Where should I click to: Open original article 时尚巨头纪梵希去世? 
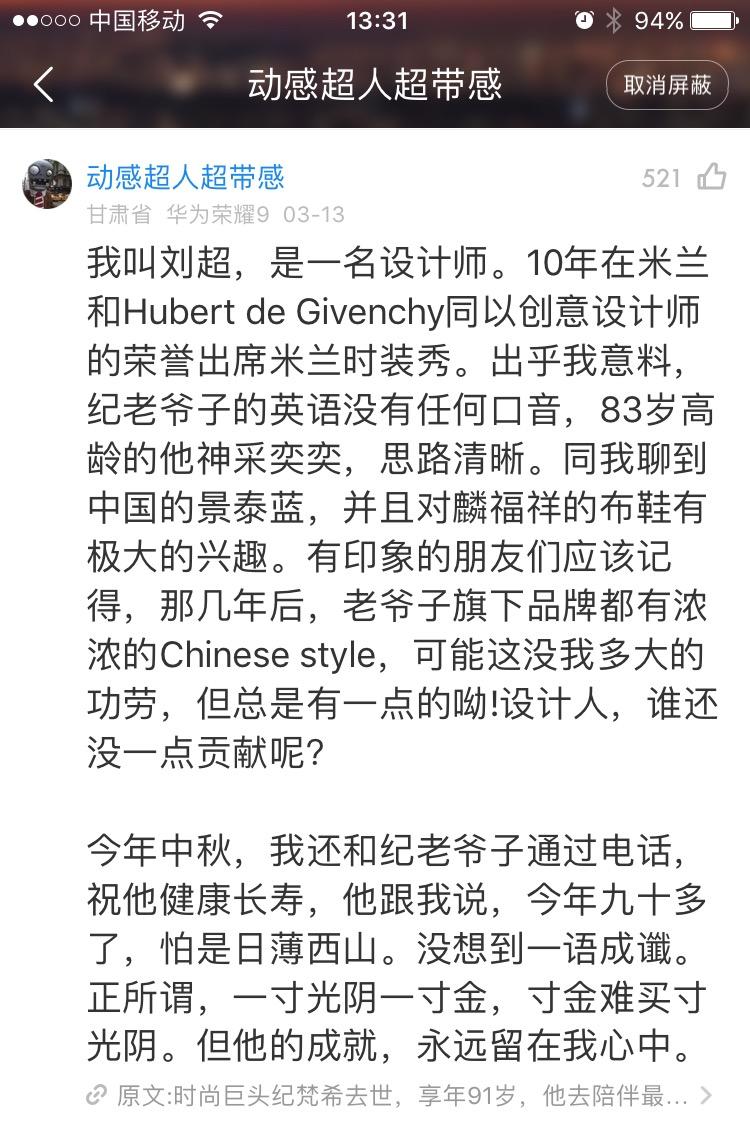click(400, 1096)
